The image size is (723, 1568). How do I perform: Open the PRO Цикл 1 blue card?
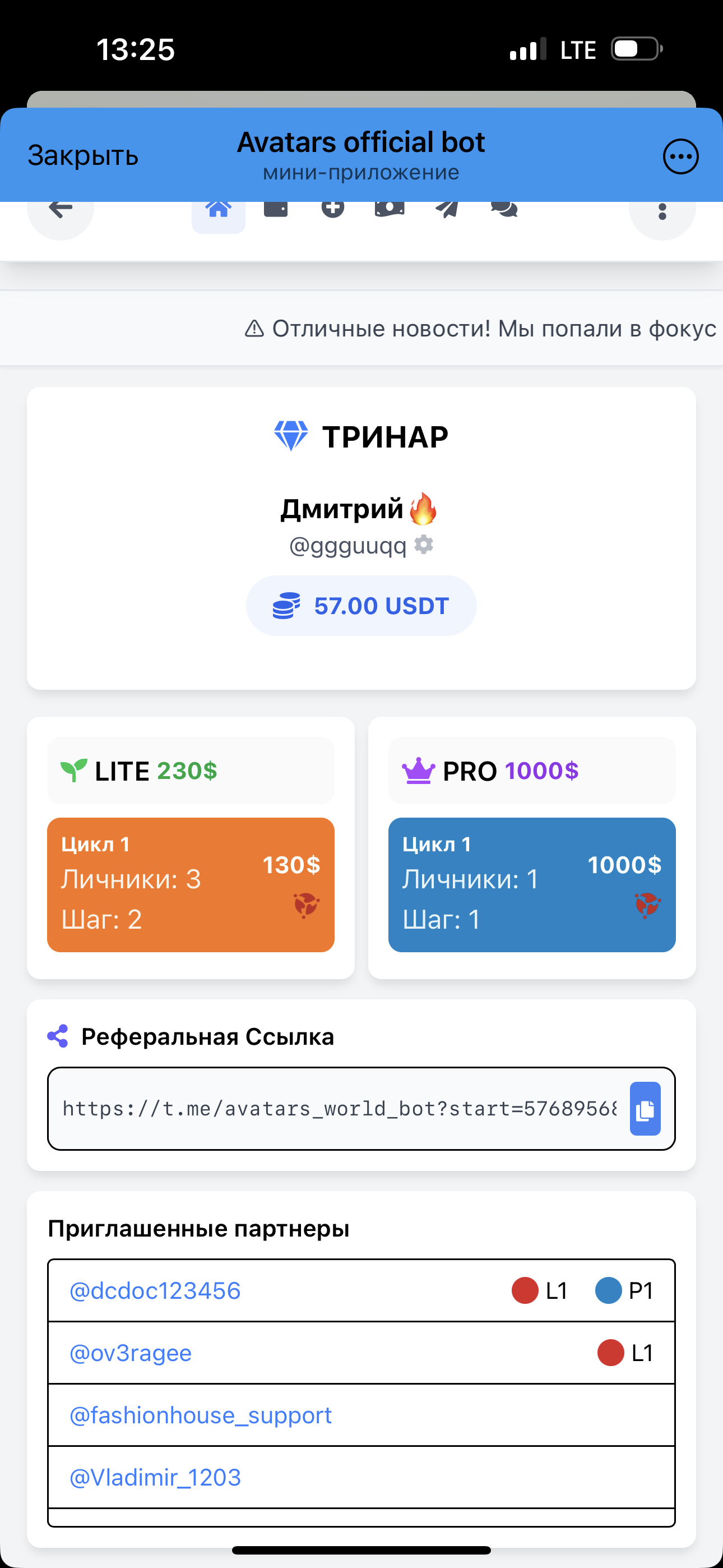(x=531, y=884)
